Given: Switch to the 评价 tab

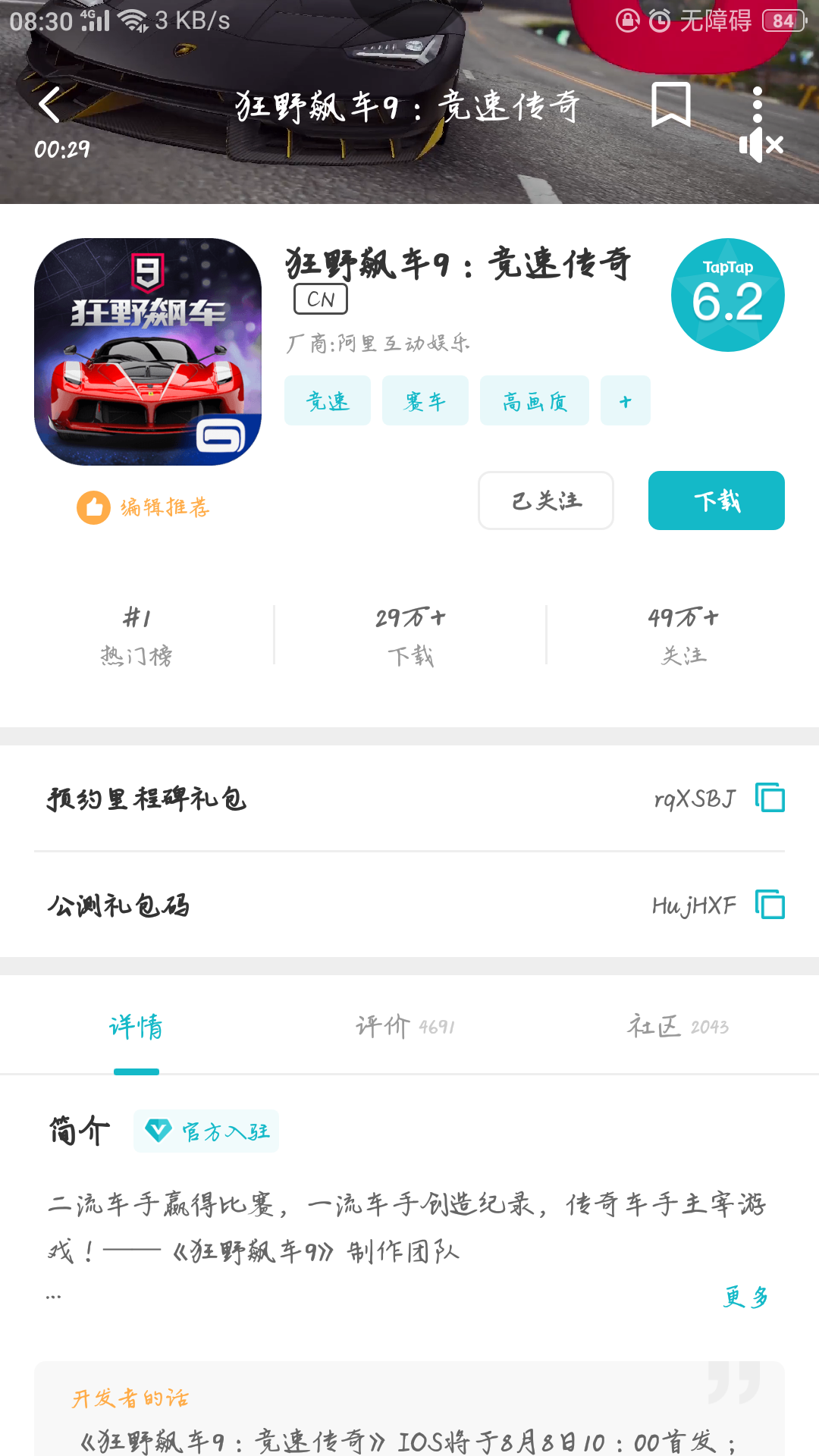Looking at the screenshot, I should click(x=406, y=1026).
